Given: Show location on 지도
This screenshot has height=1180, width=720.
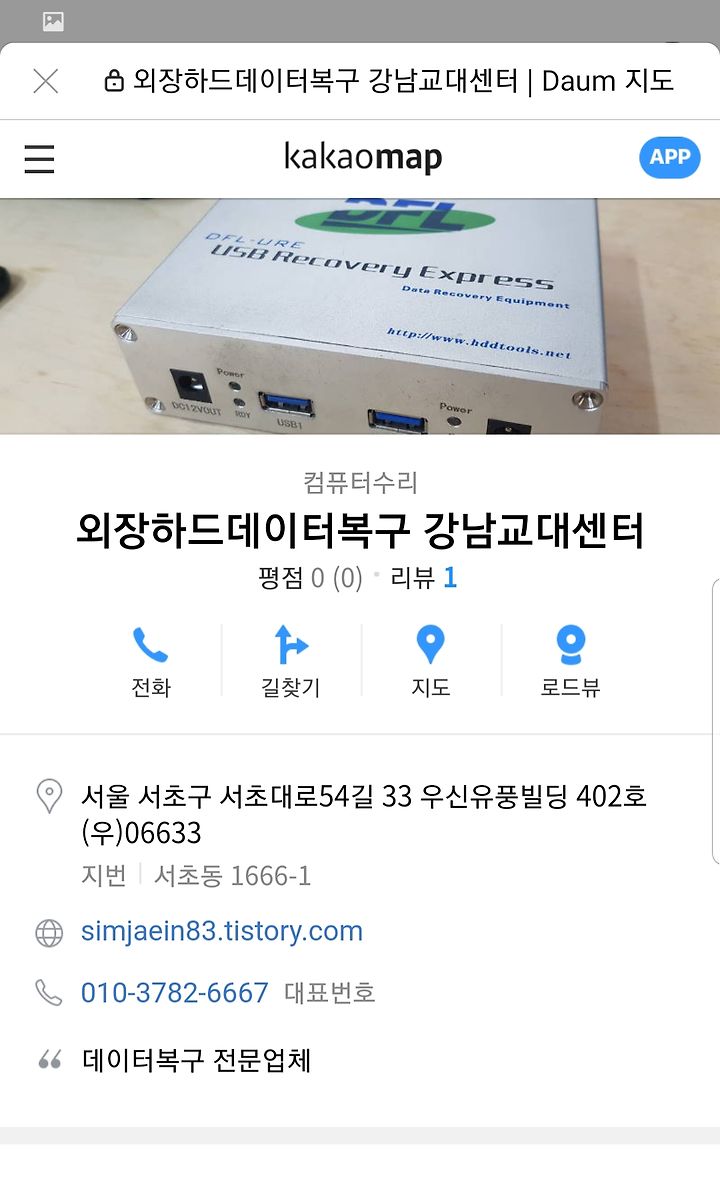Looking at the screenshot, I should pos(430,662).
